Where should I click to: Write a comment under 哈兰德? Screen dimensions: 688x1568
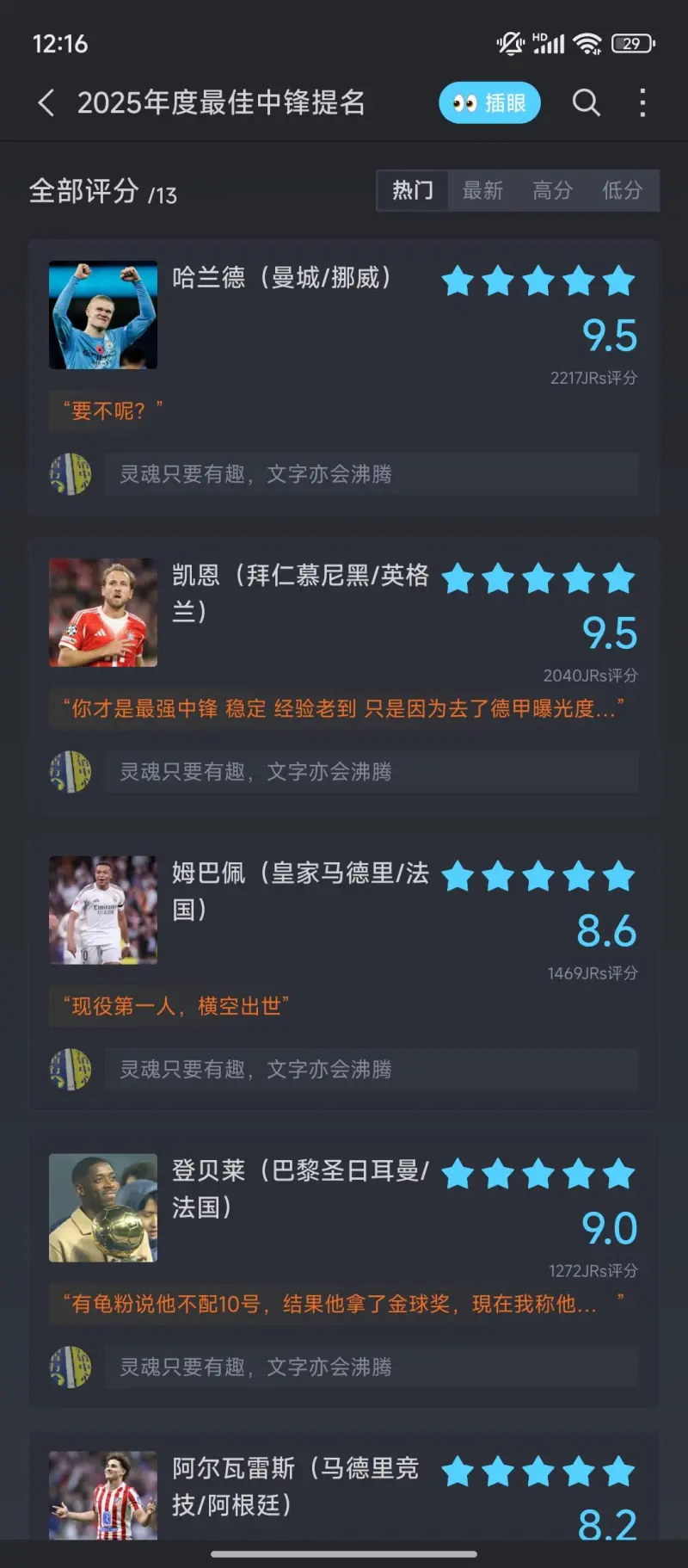372,474
